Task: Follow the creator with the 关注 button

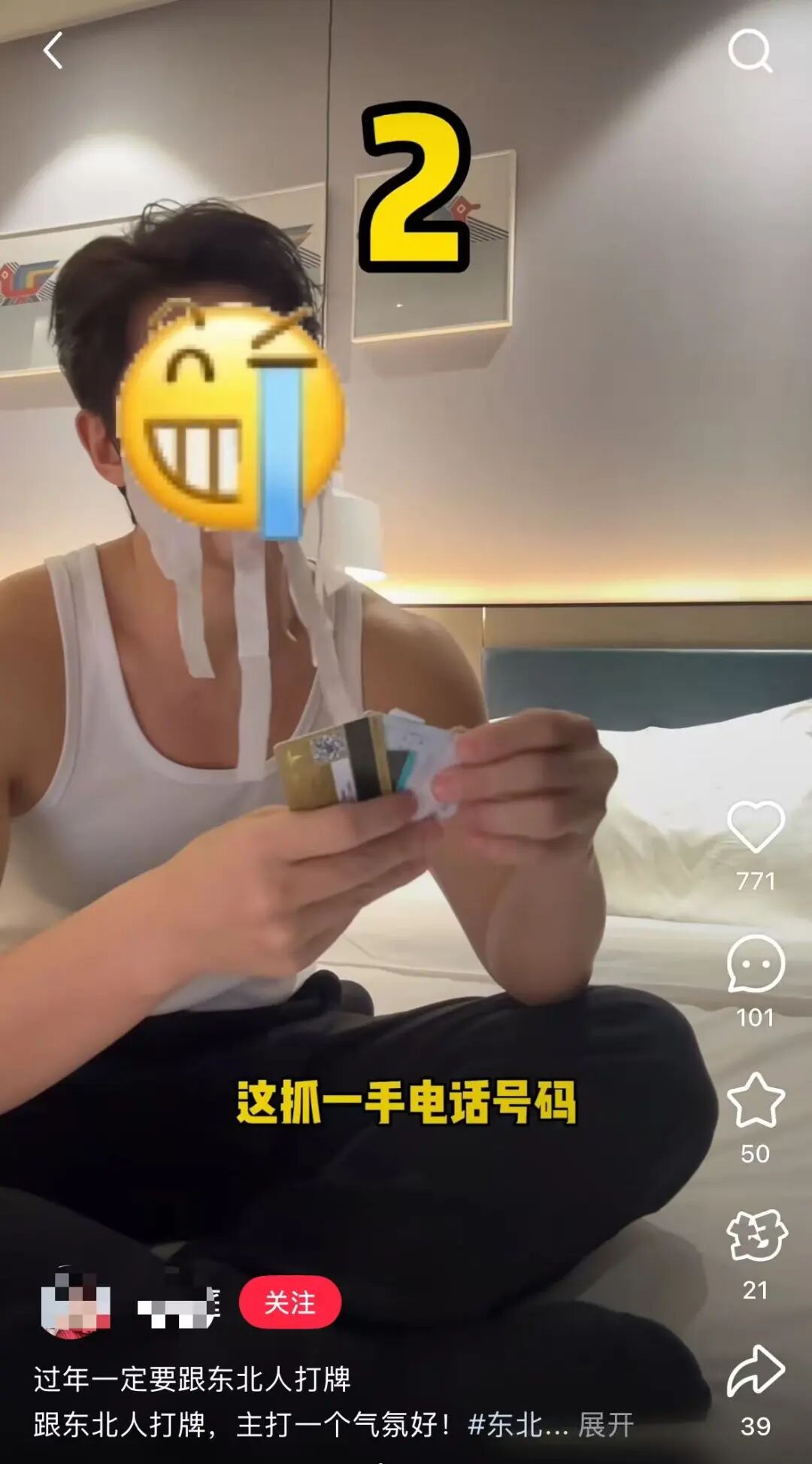Action: click(290, 1302)
